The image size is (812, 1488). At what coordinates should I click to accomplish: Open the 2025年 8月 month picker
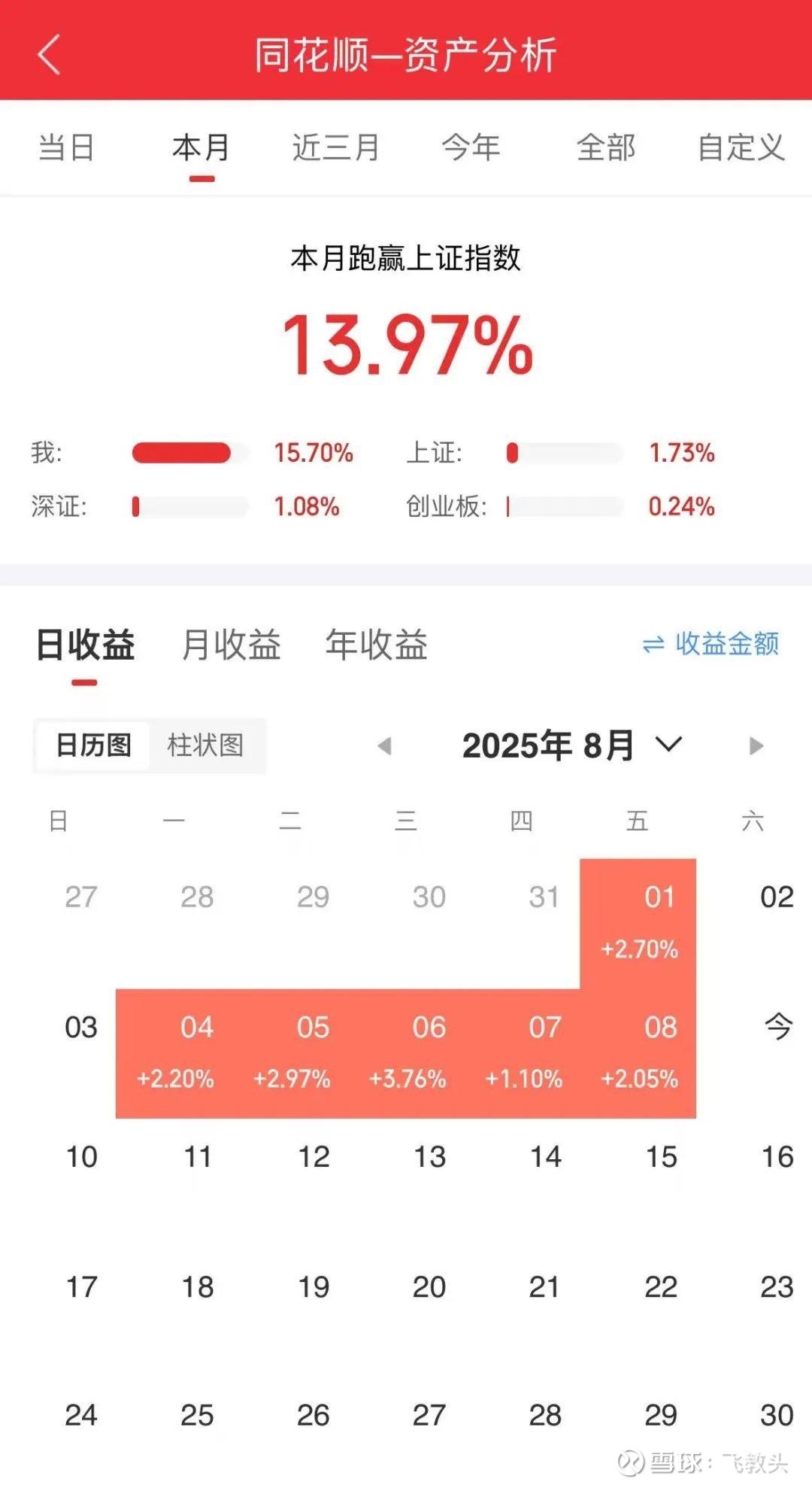pos(572,746)
